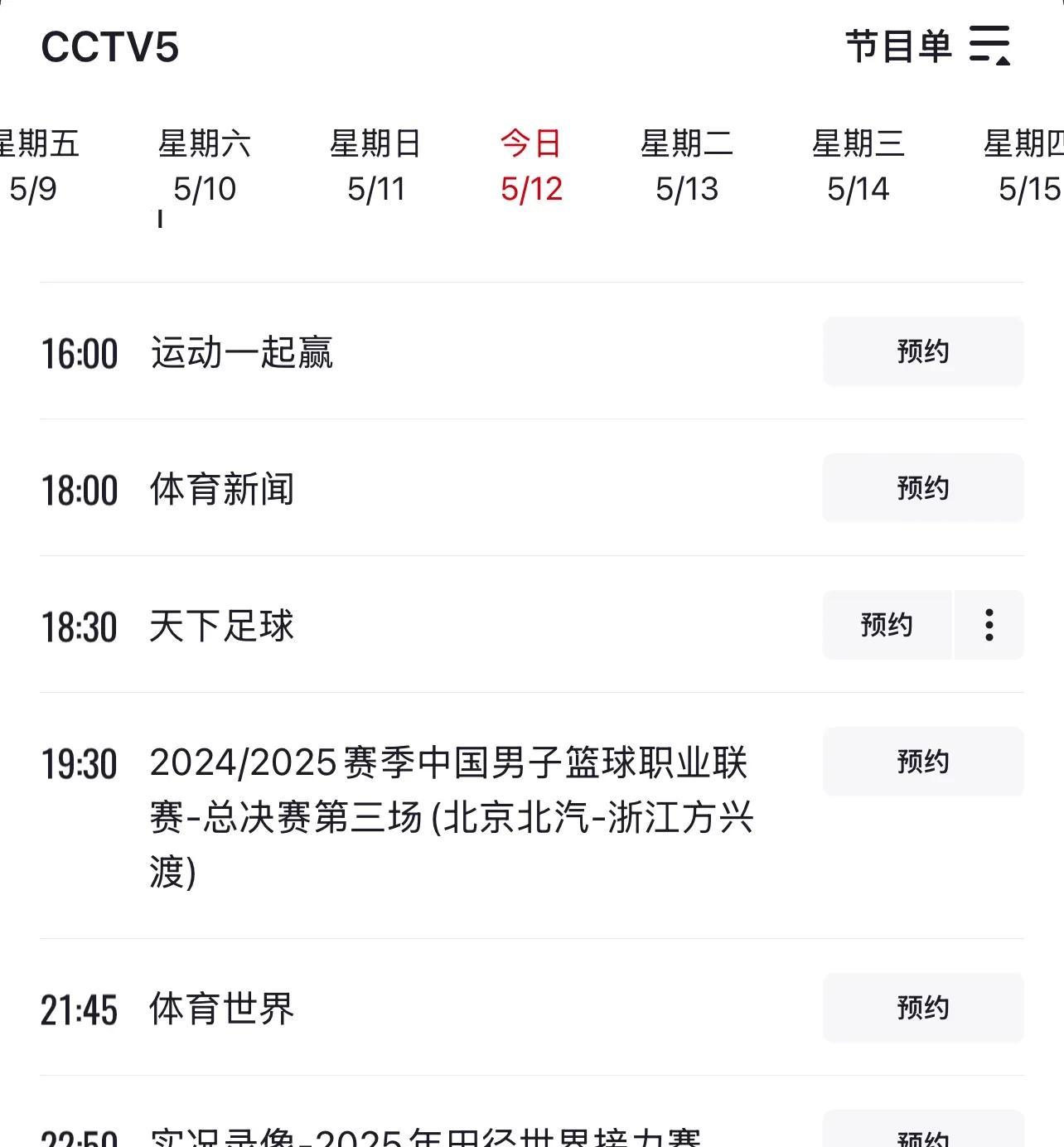Image resolution: width=1064 pixels, height=1147 pixels.
Task: Open more options beside 天下足球
Action: pos(989,625)
